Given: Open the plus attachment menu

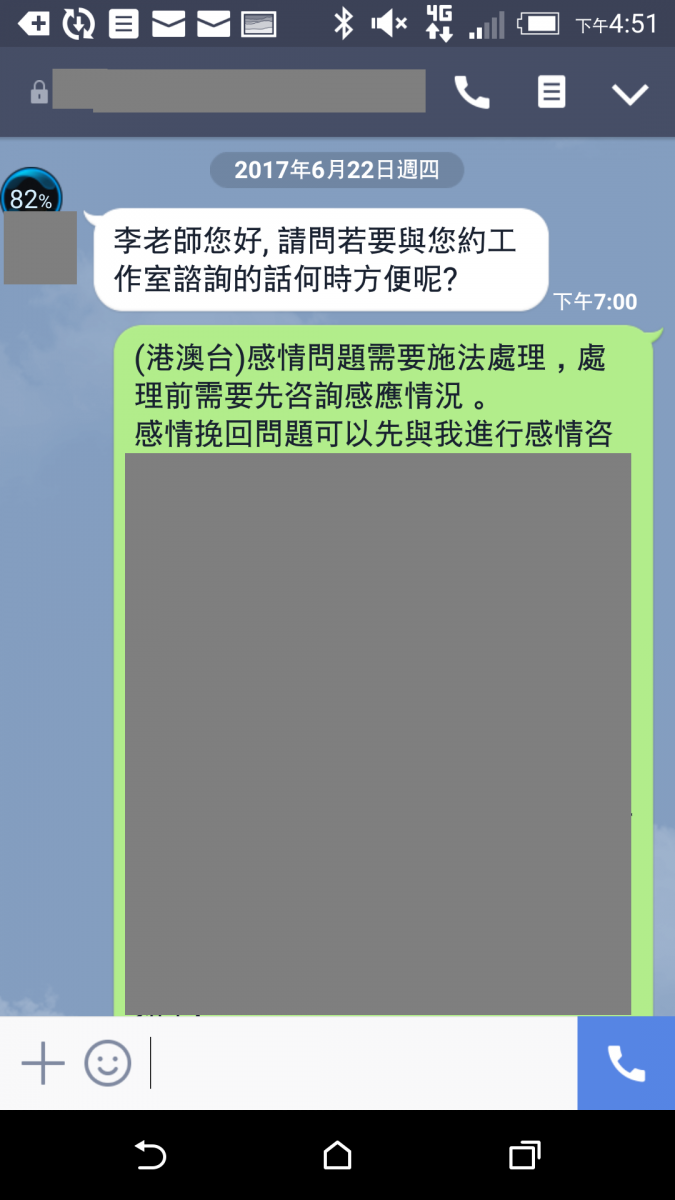Looking at the screenshot, I should pos(43,1063).
